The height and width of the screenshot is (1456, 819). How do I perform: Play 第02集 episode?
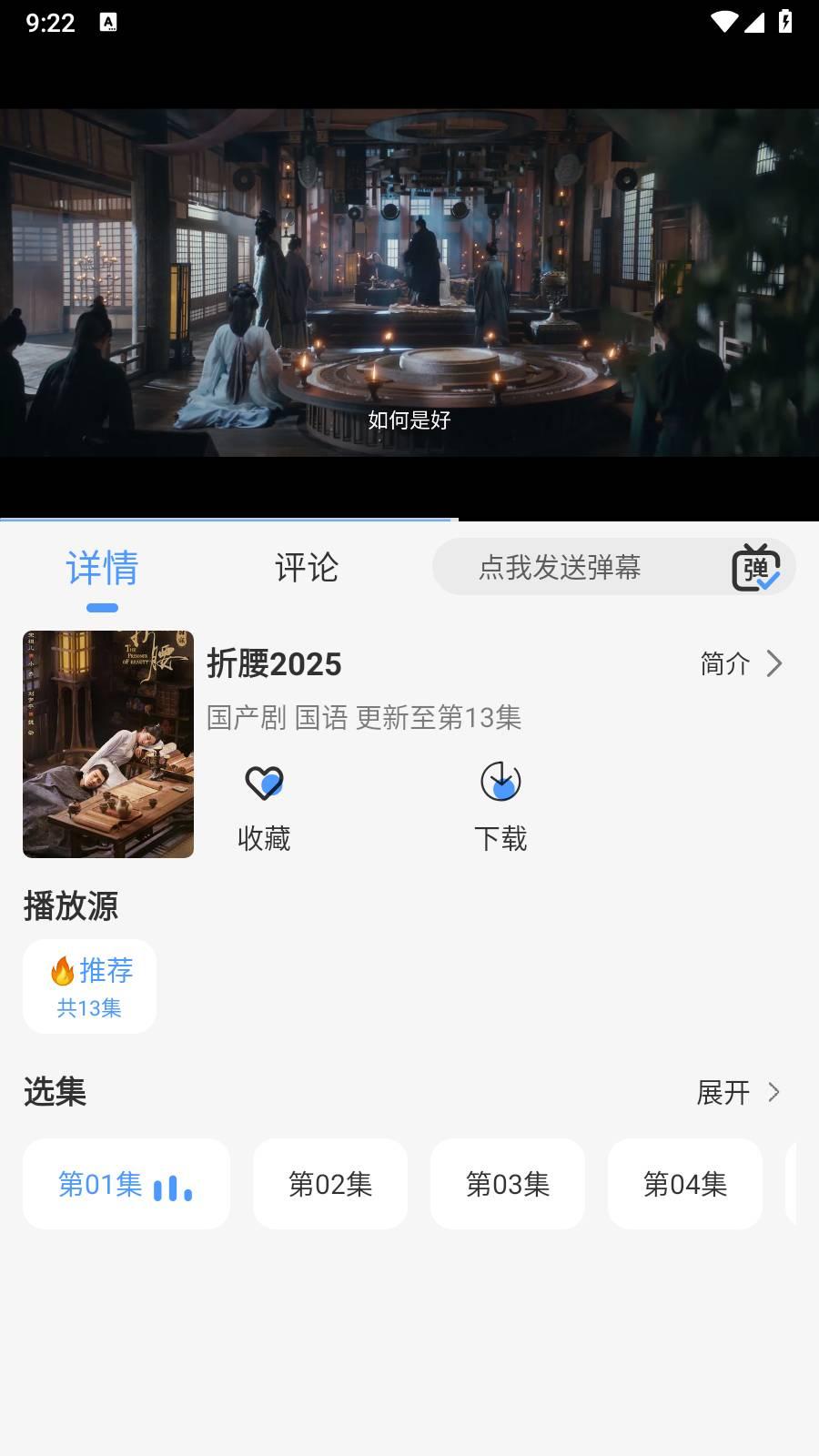click(x=330, y=1183)
